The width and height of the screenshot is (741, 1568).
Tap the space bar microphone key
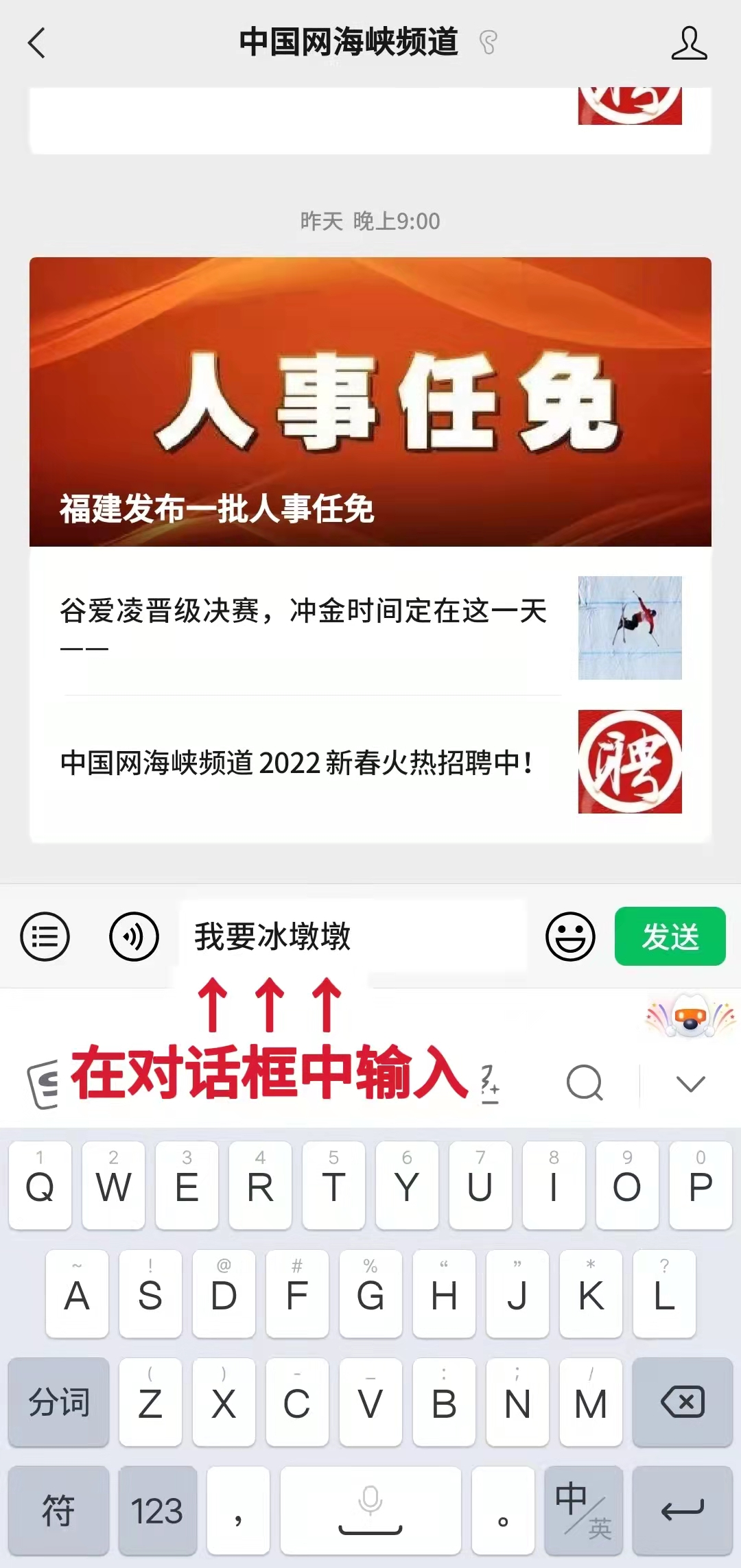click(x=370, y=1510)
